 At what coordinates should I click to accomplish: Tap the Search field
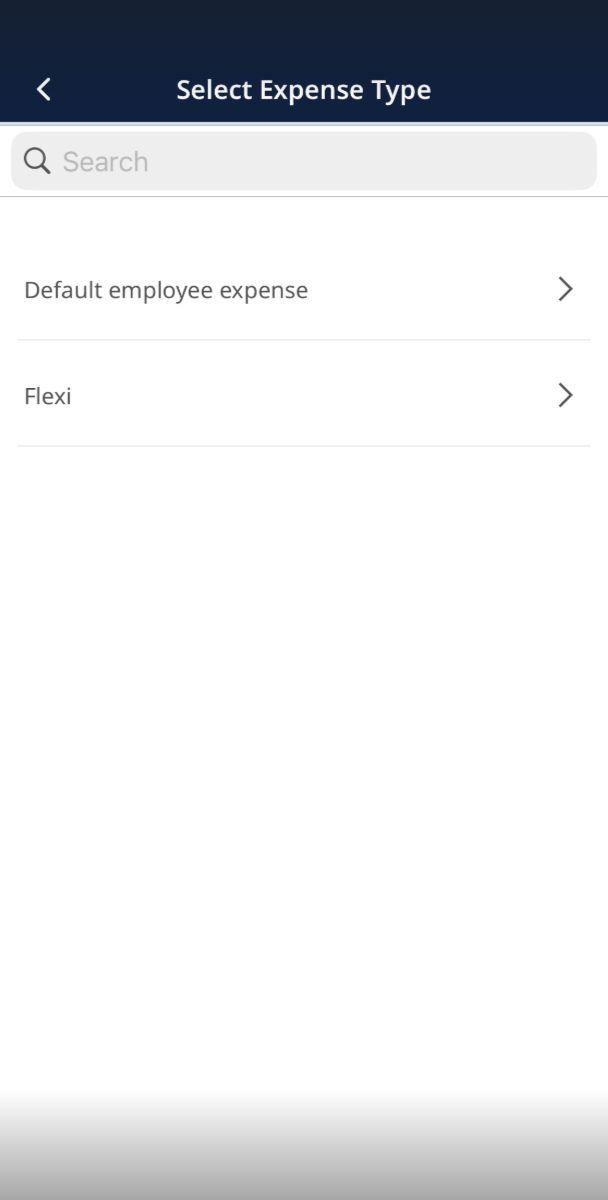tap(304, 161)
